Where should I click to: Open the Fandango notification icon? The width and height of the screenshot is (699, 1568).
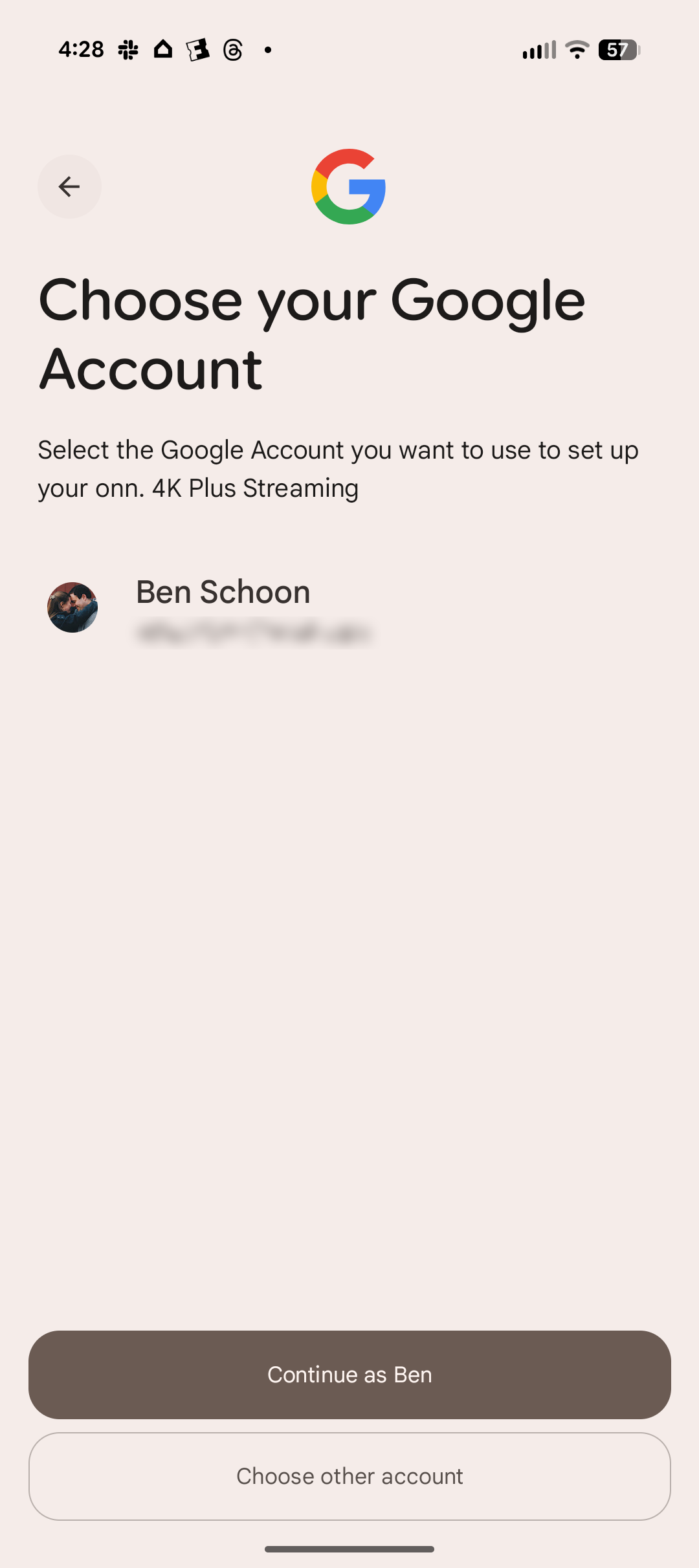197,50
